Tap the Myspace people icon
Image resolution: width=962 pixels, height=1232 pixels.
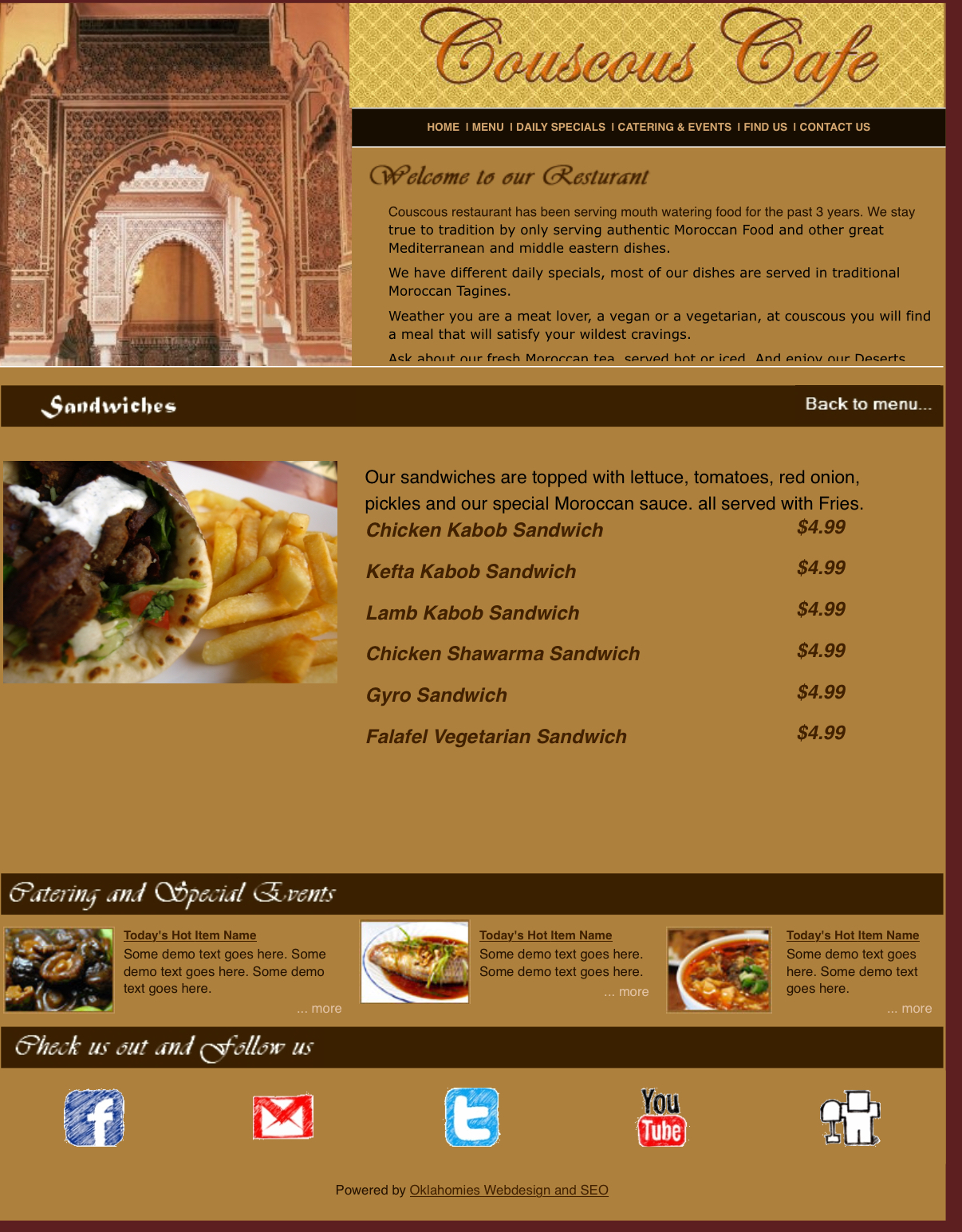tap(850, 1117)
